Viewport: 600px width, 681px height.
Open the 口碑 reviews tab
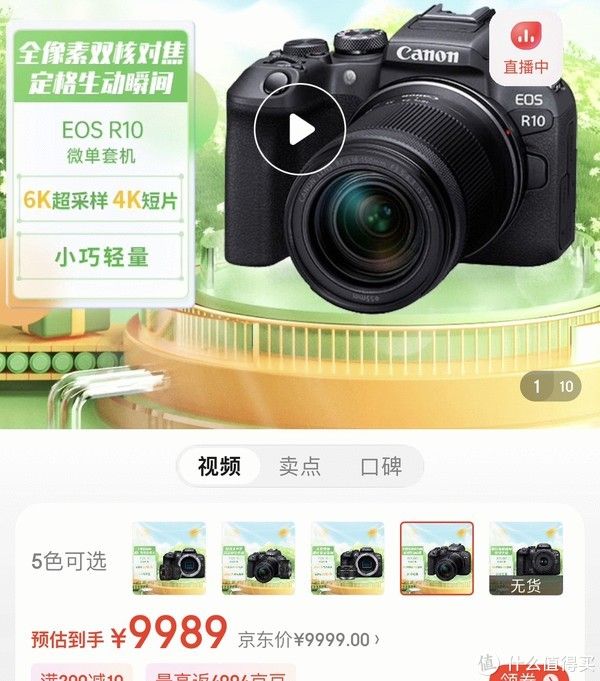tap(381, 466)
